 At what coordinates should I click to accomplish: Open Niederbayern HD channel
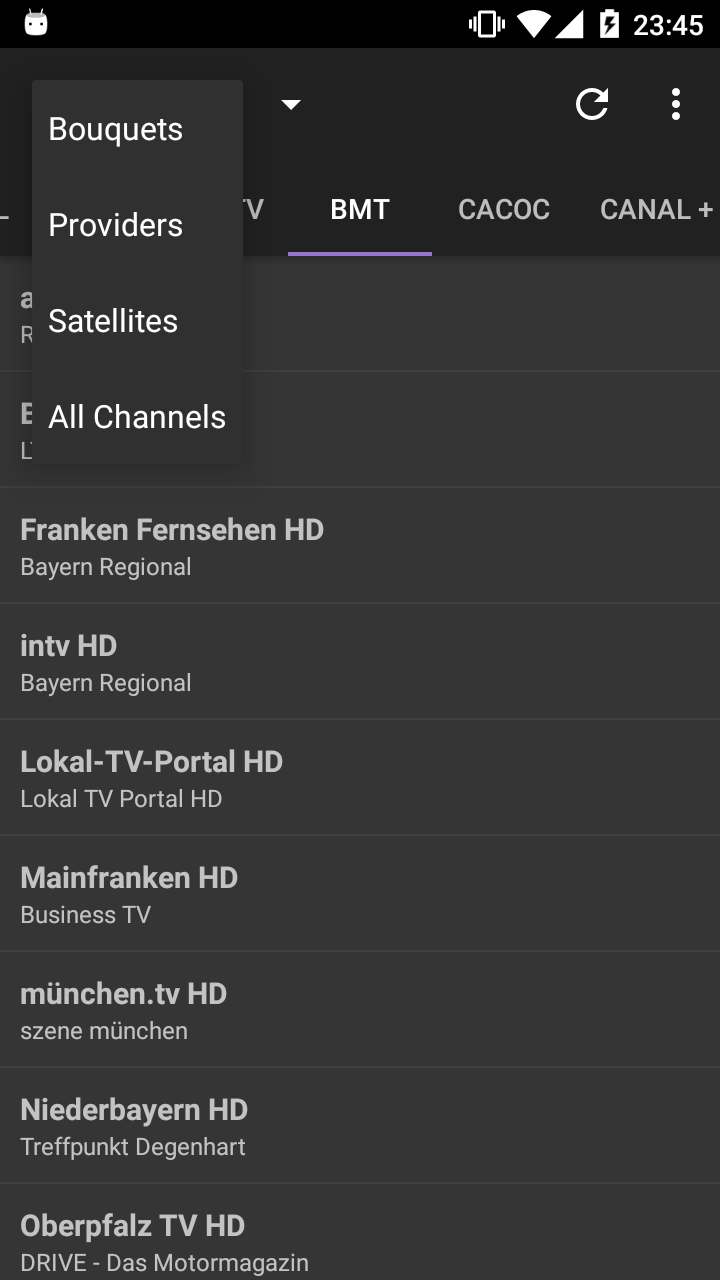click(x=360, y=1126)
